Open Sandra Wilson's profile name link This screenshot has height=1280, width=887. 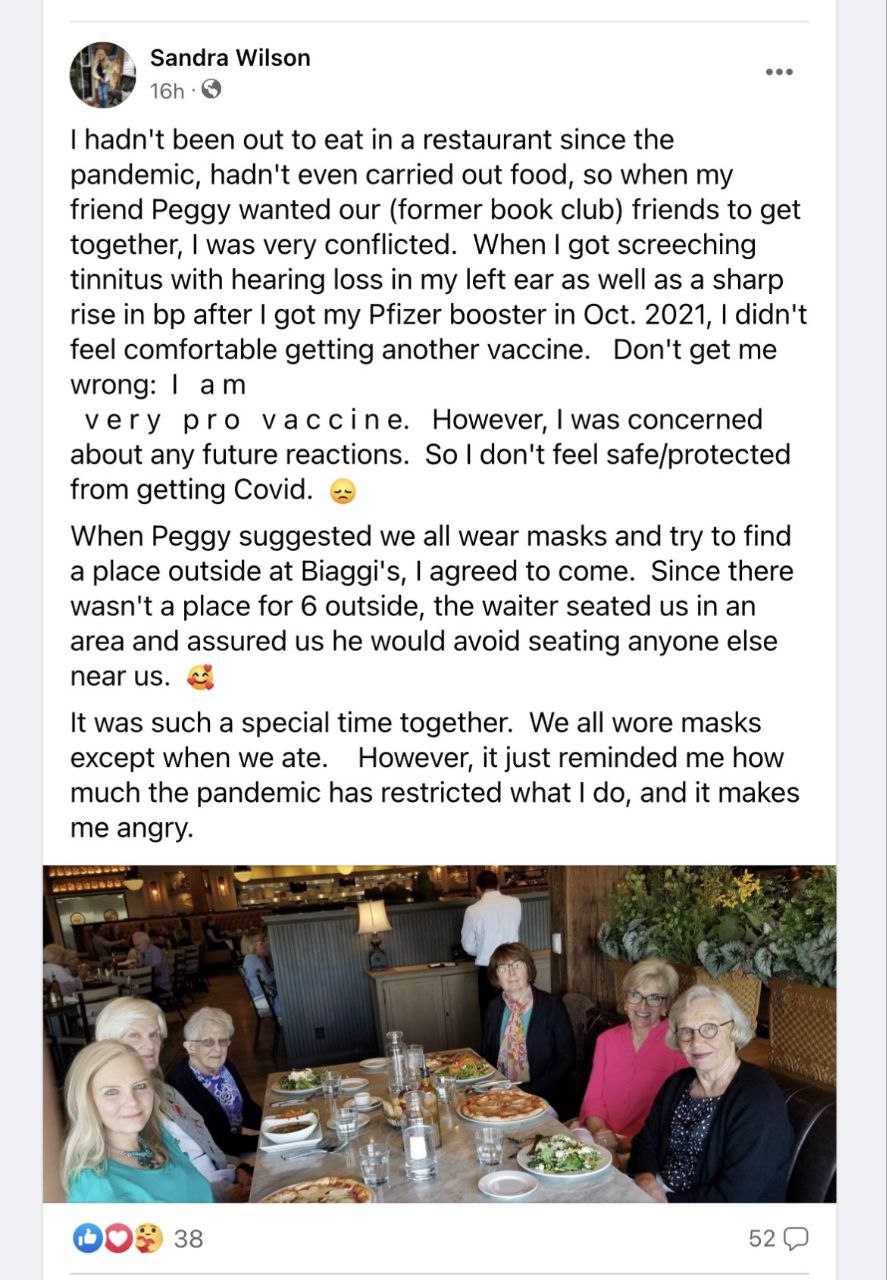click(230, 58)
